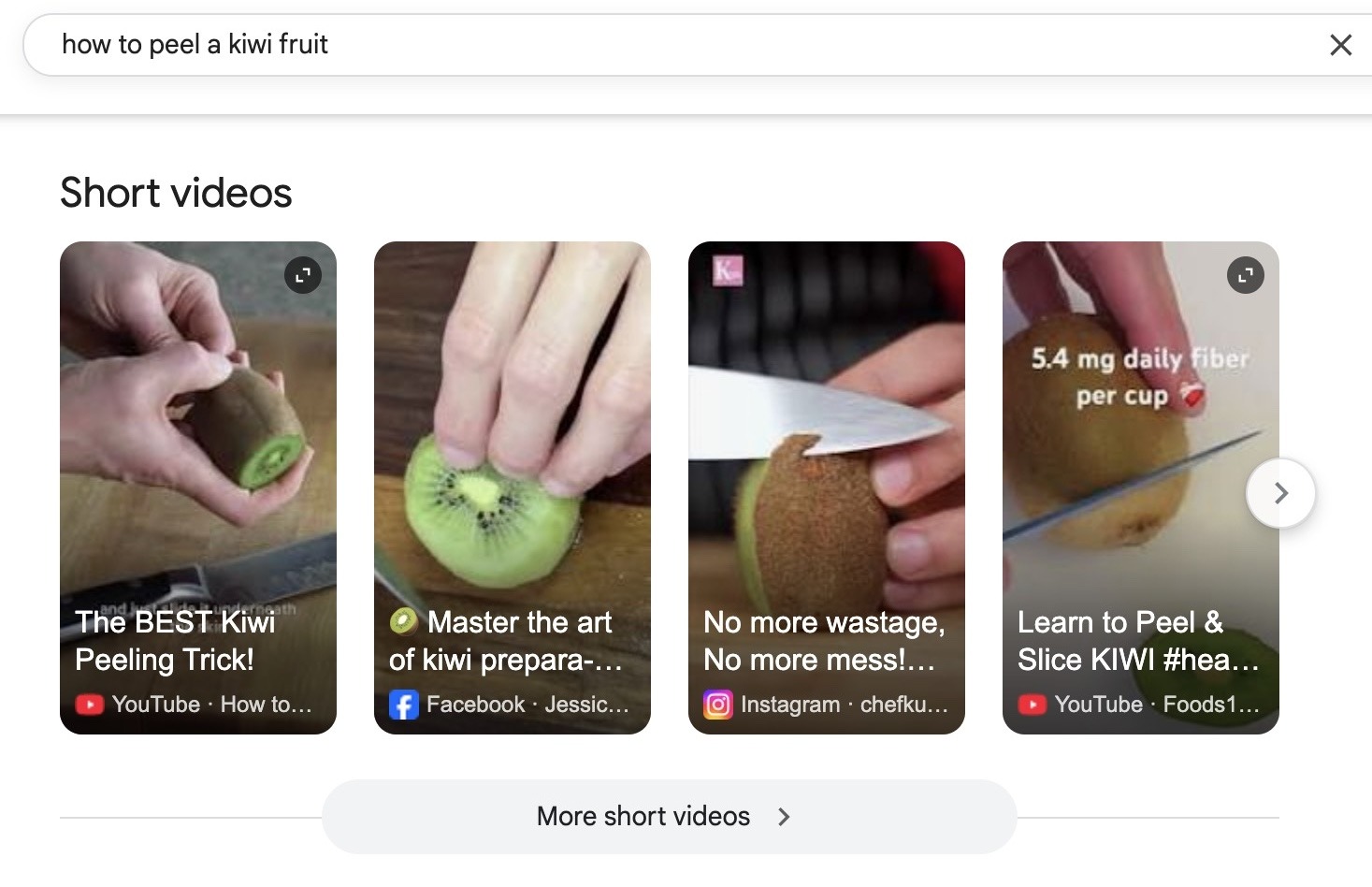Image resolution: width=1372 pixels, height=887 pixels.
Task: Expand the preview on Learn to Peel video
Action: (1245, 275)
